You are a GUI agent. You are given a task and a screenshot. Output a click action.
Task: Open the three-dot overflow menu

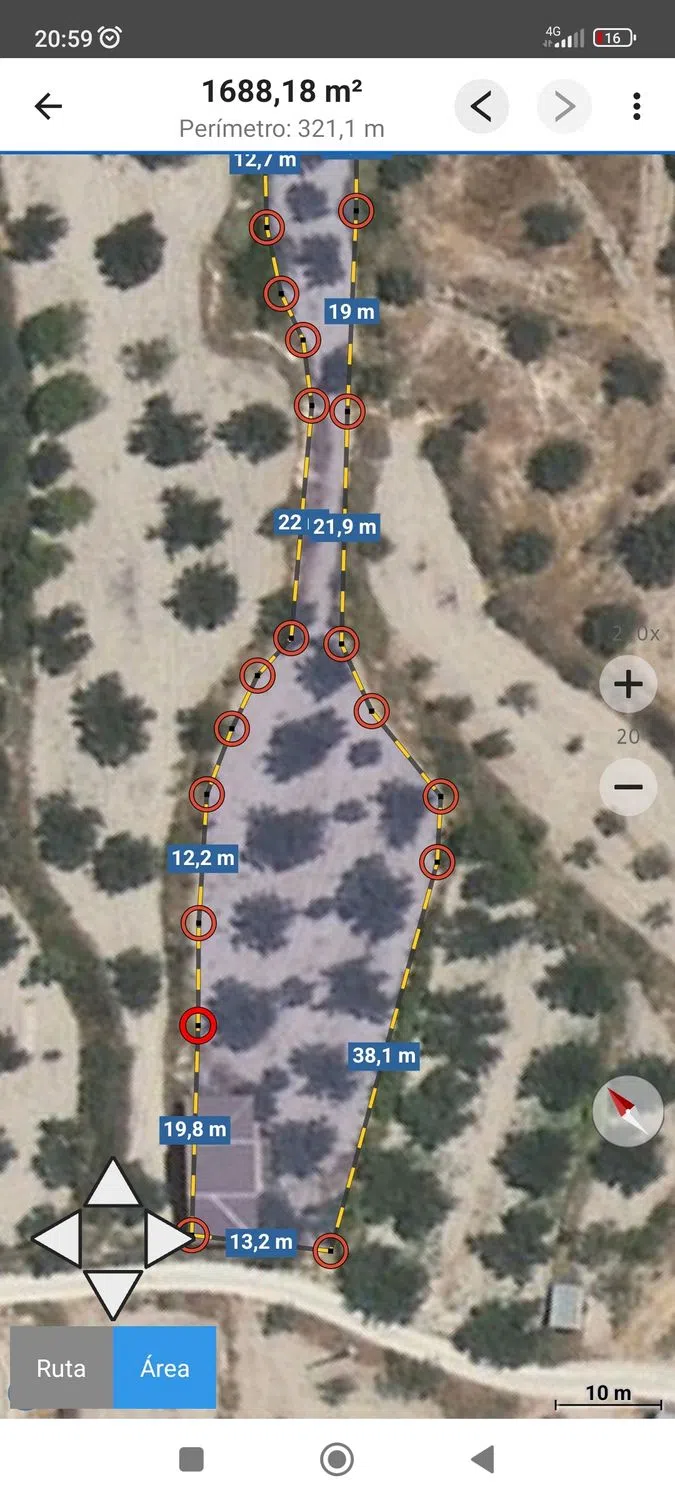coord(636,106)
